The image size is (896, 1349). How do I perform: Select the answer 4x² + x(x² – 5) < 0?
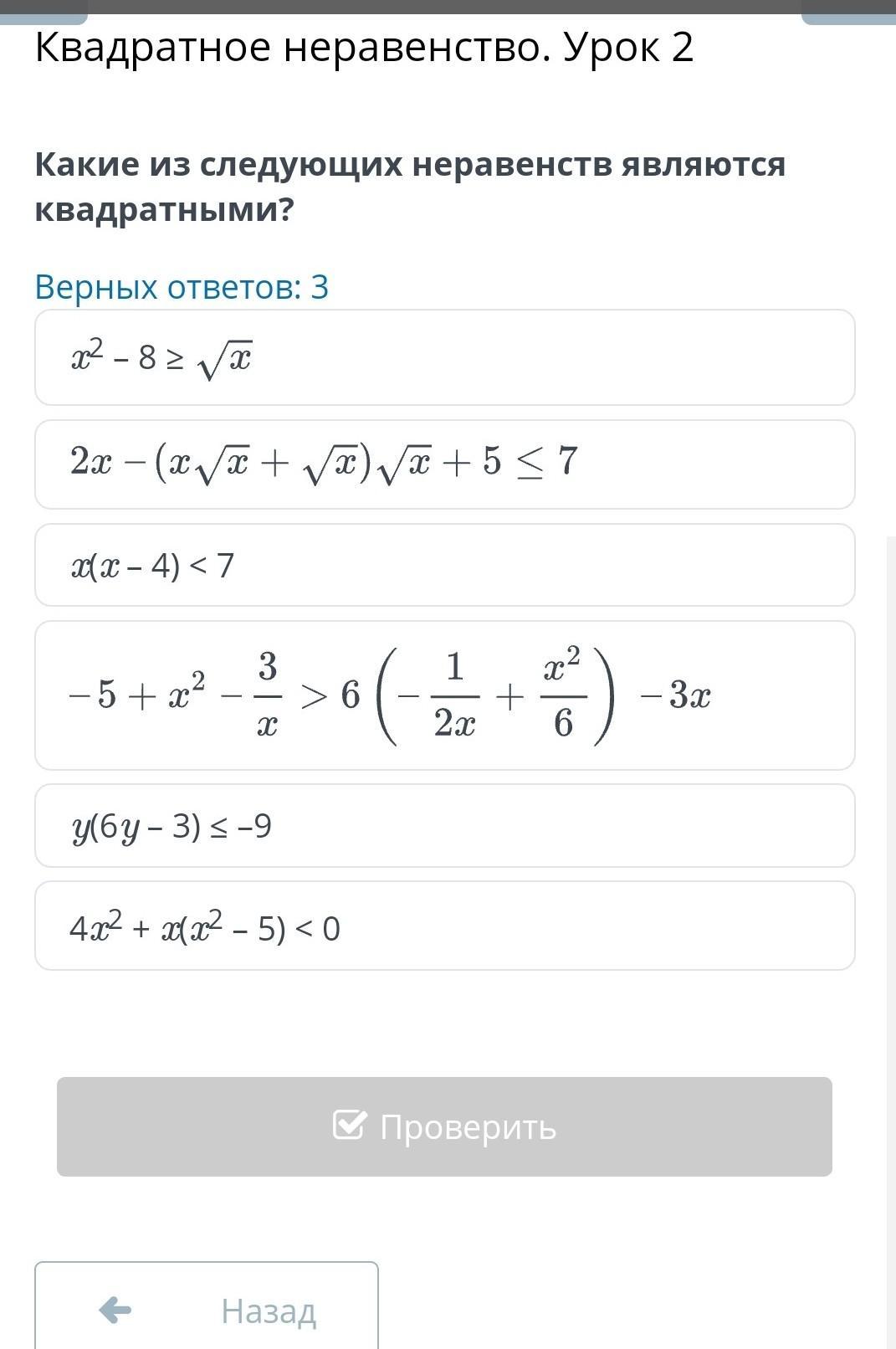(x=444, y=926)
